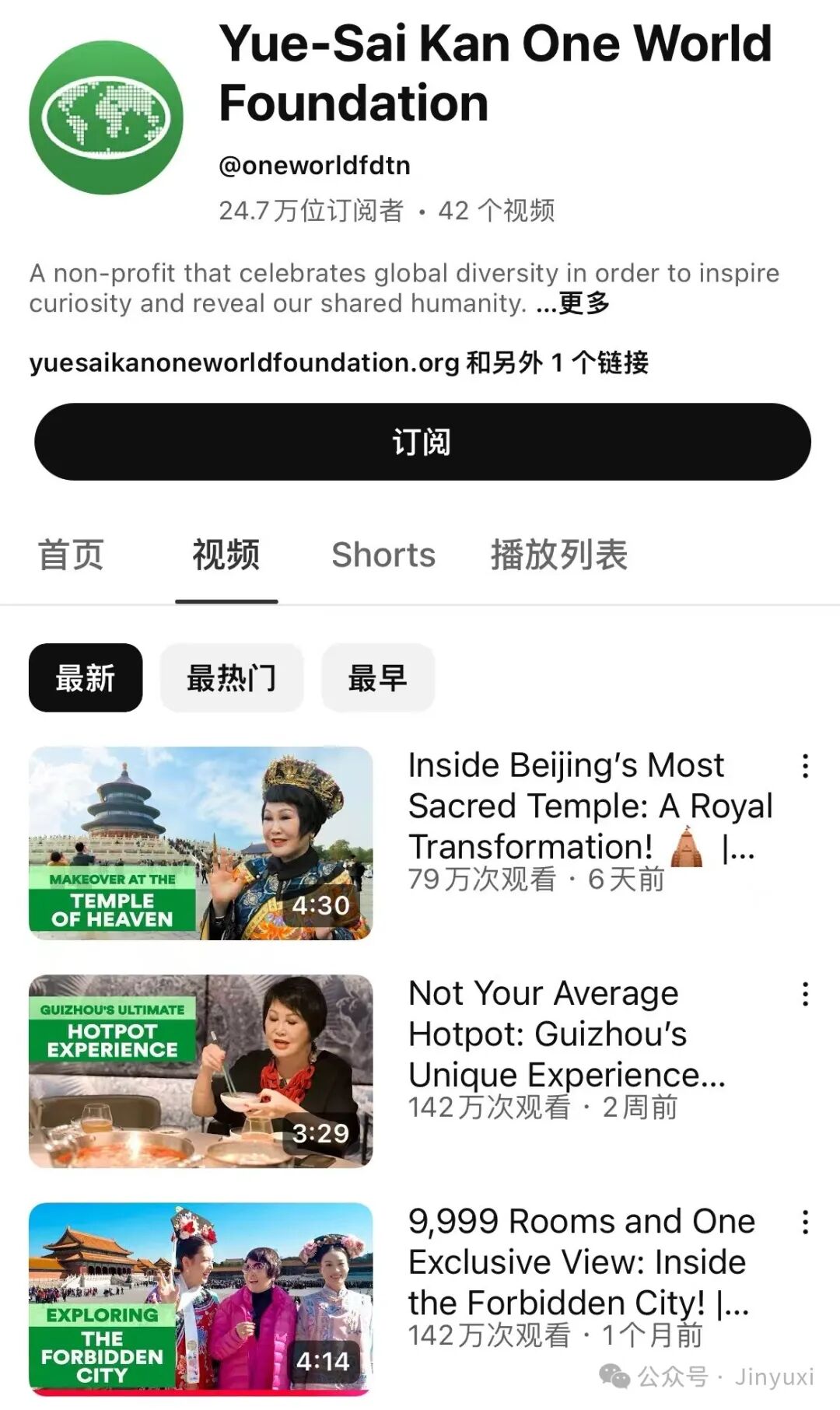
Task: Open the channel's green globe avatar
Action: coord(107,117)
